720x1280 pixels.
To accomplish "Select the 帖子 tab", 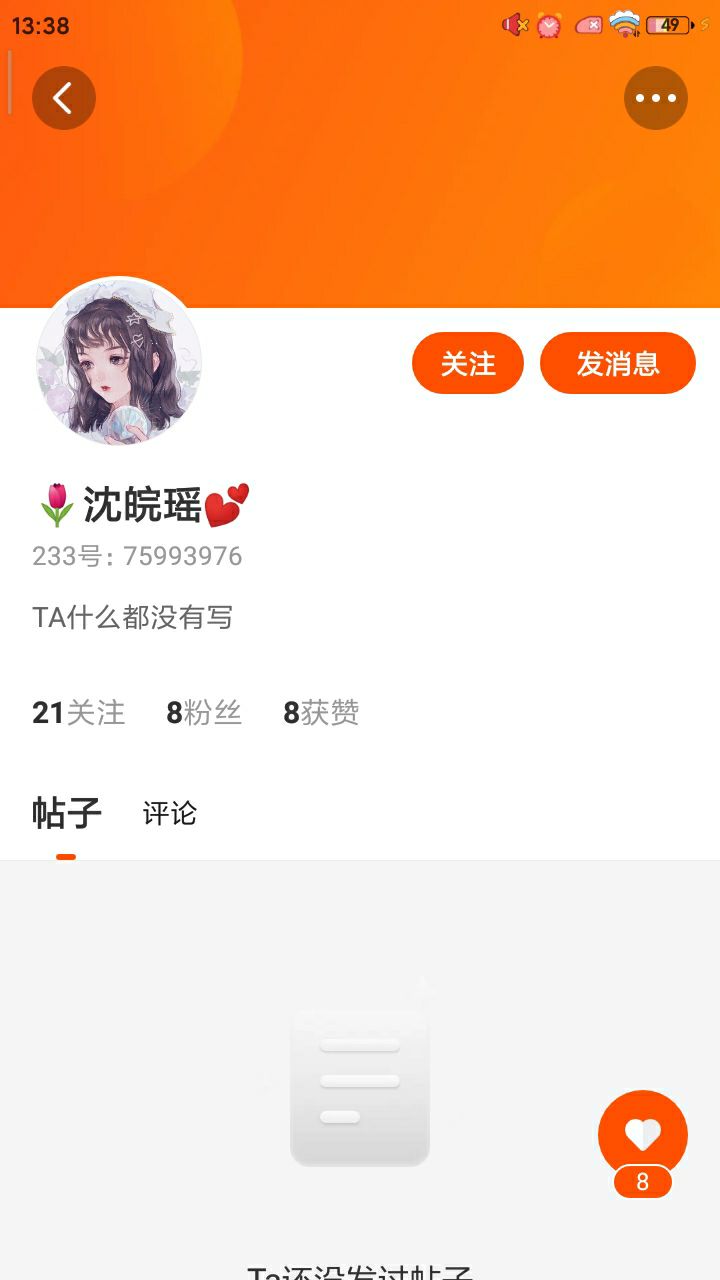I will pyautogui.click(x=67, y=813).
